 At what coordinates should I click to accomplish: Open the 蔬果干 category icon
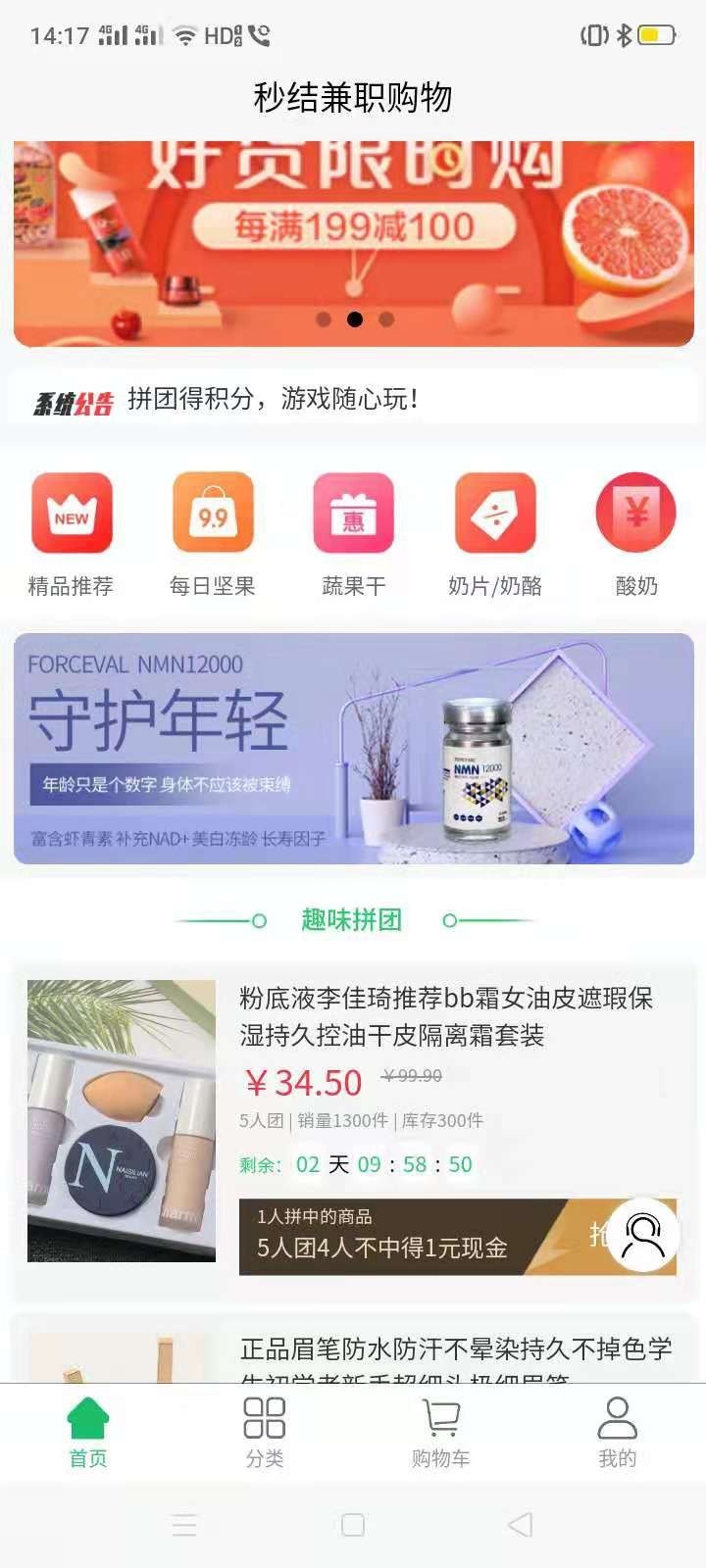(354, 513)
